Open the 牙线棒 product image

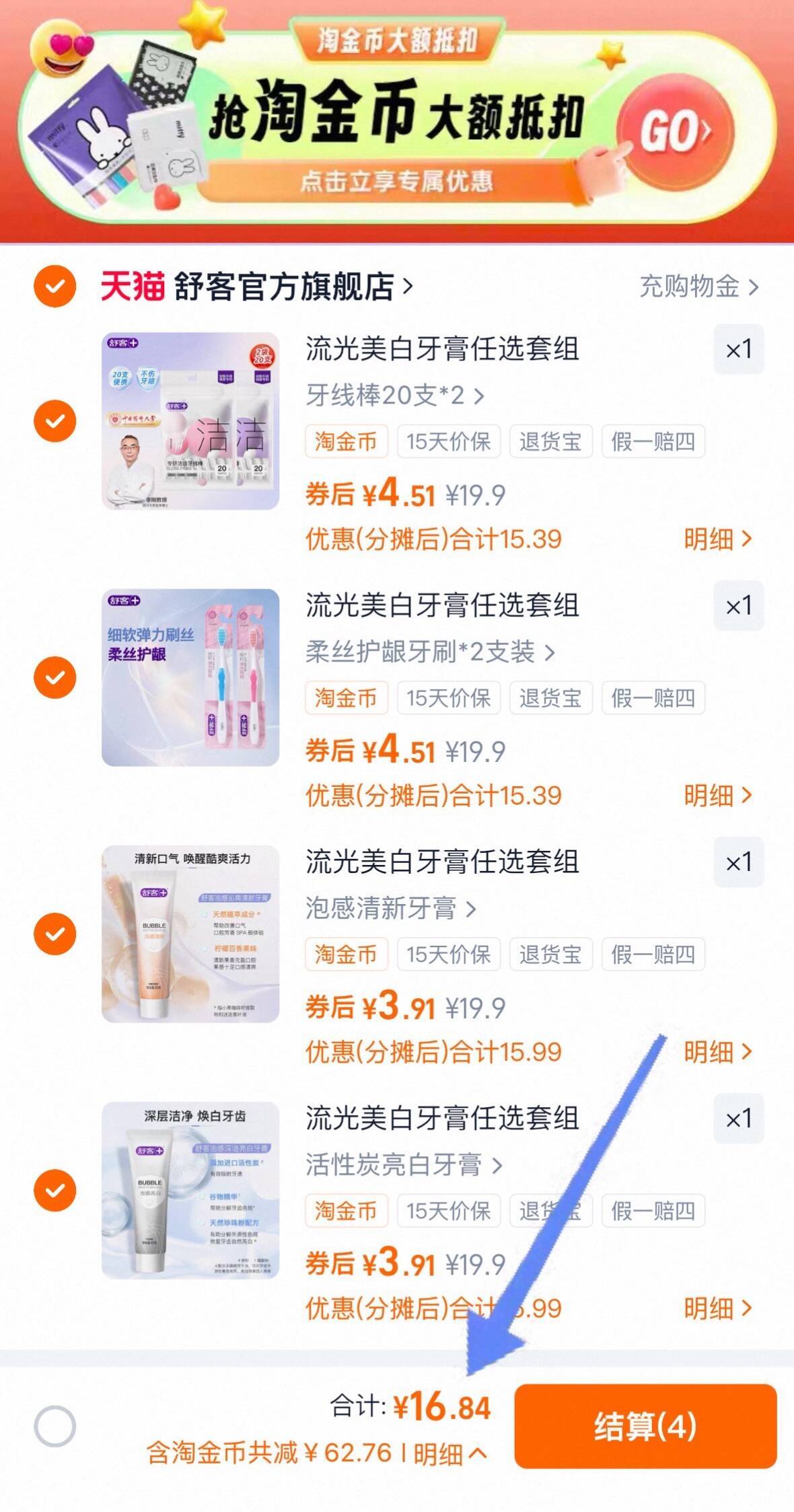(190, 421)
